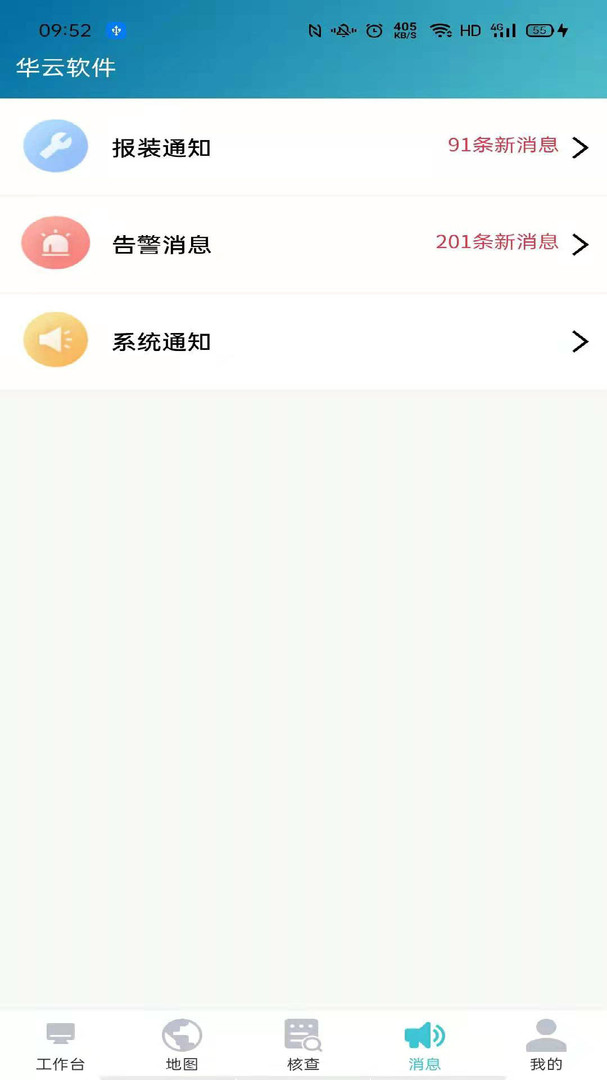
Task: Switch to the 工作台 tab
Action: coord(61,1045)
